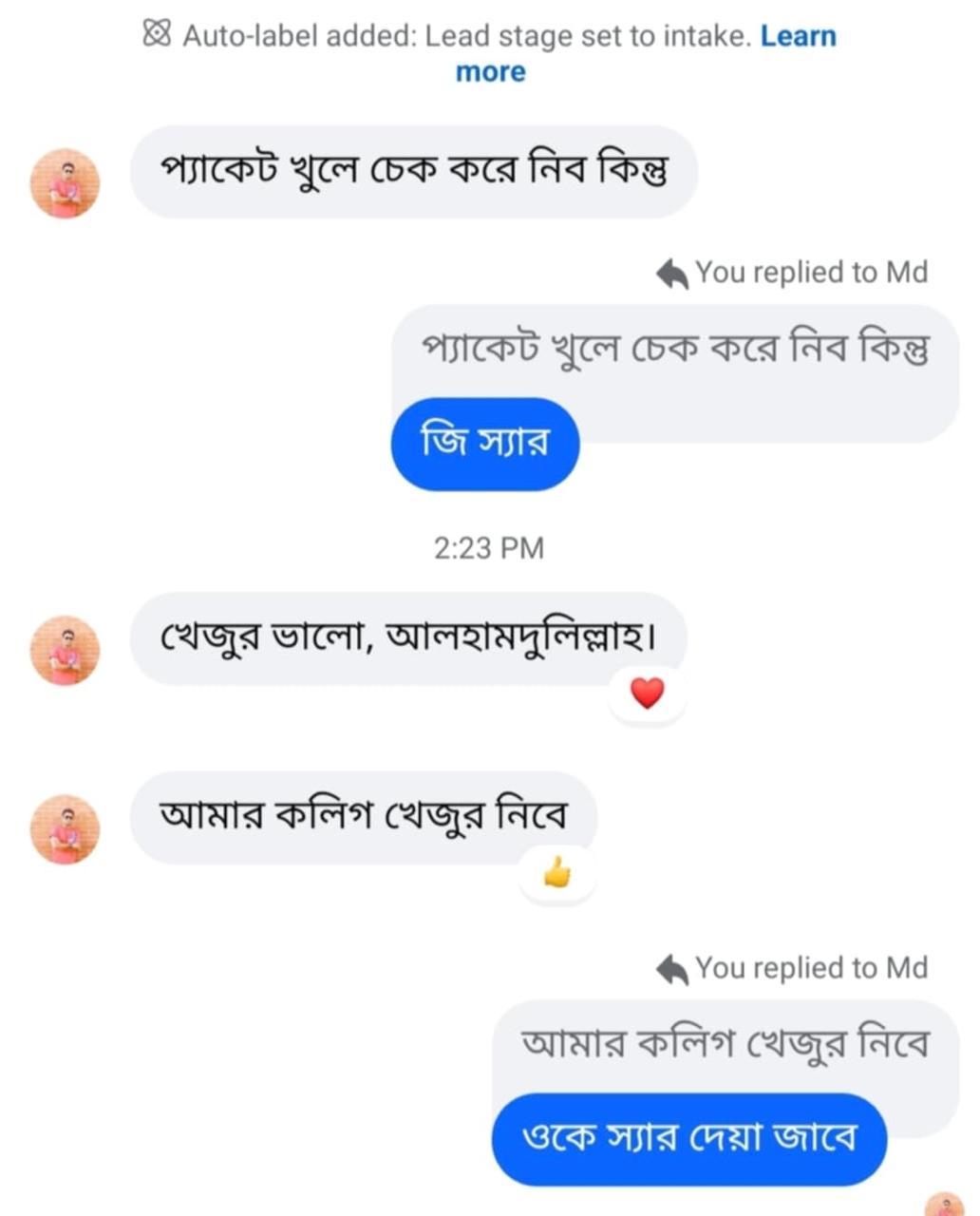The width and height of the screenshot is (980, 1216).
Task: Jump to quoted message above ওকে স্যার দেয়া জাবে
Action: tap(725, 1042)
